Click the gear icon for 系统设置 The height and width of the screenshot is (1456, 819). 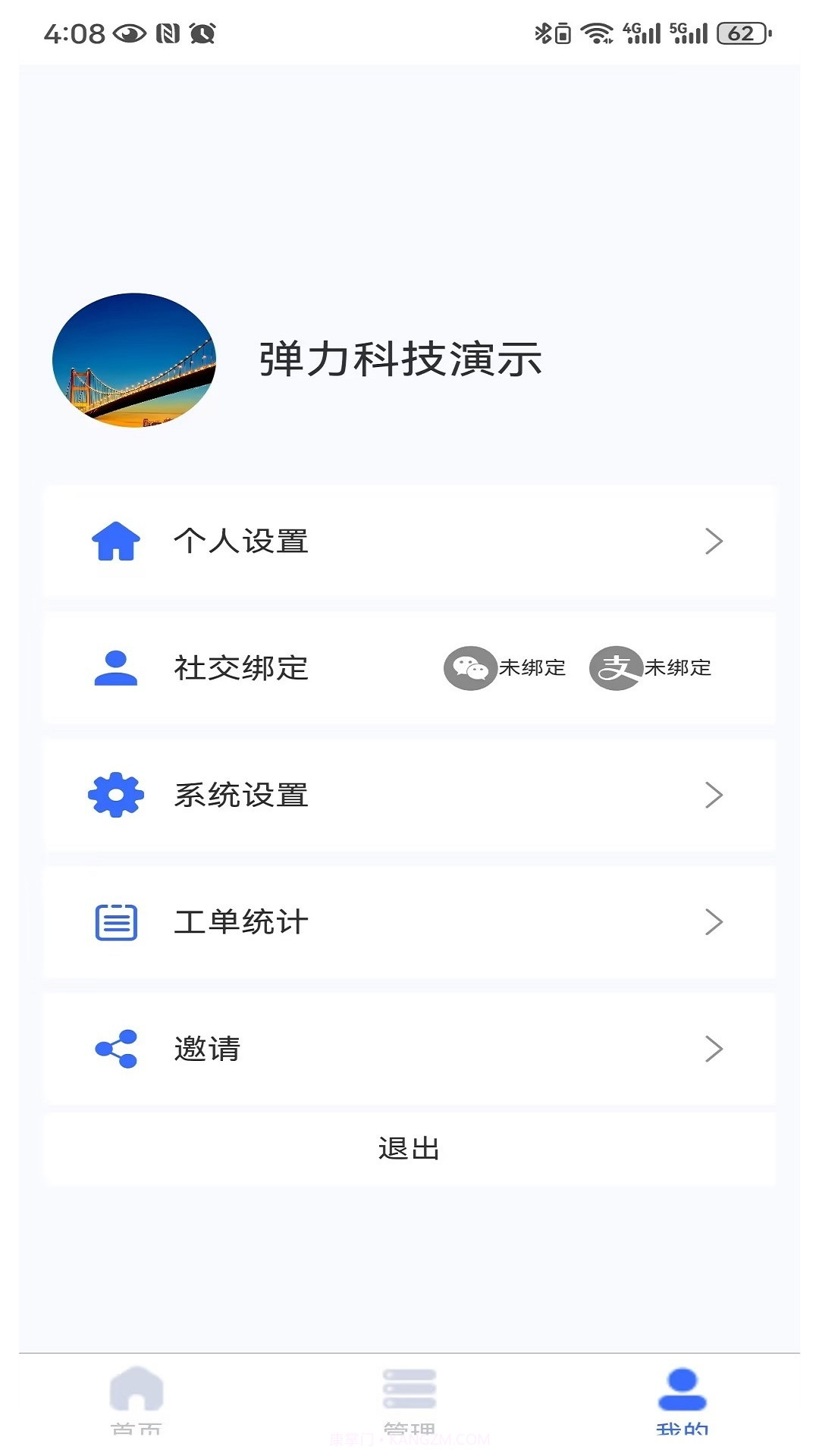(115, 795)
